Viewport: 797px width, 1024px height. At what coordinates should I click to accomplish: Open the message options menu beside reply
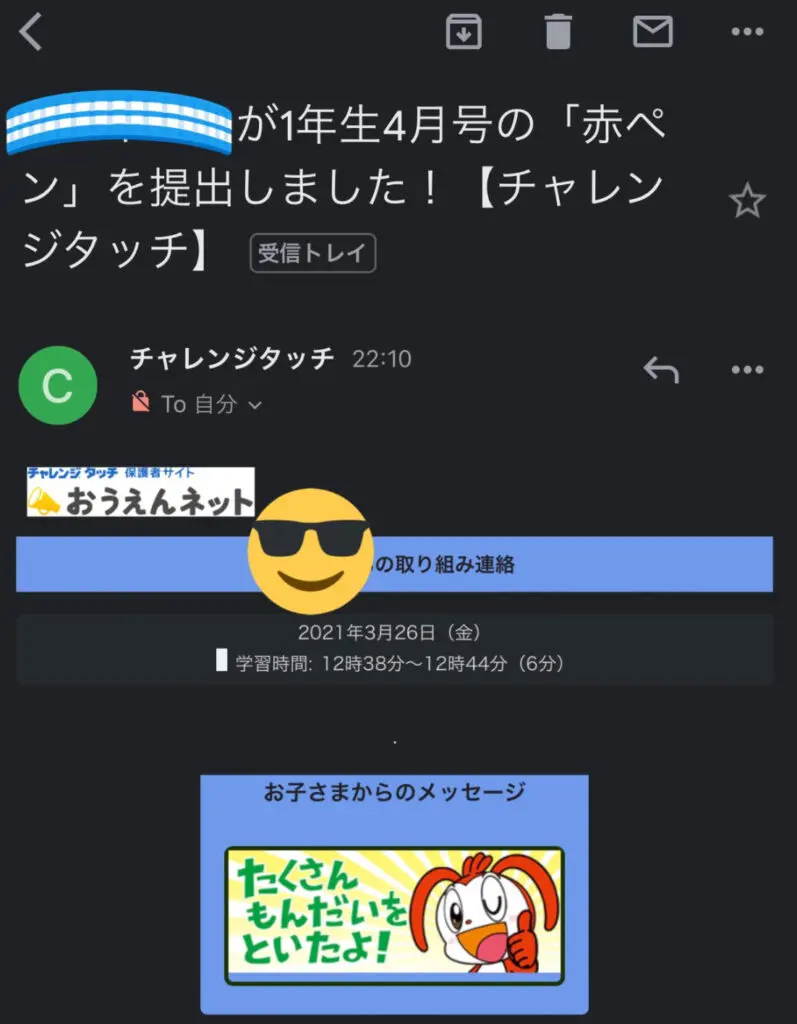pos(746,370)
